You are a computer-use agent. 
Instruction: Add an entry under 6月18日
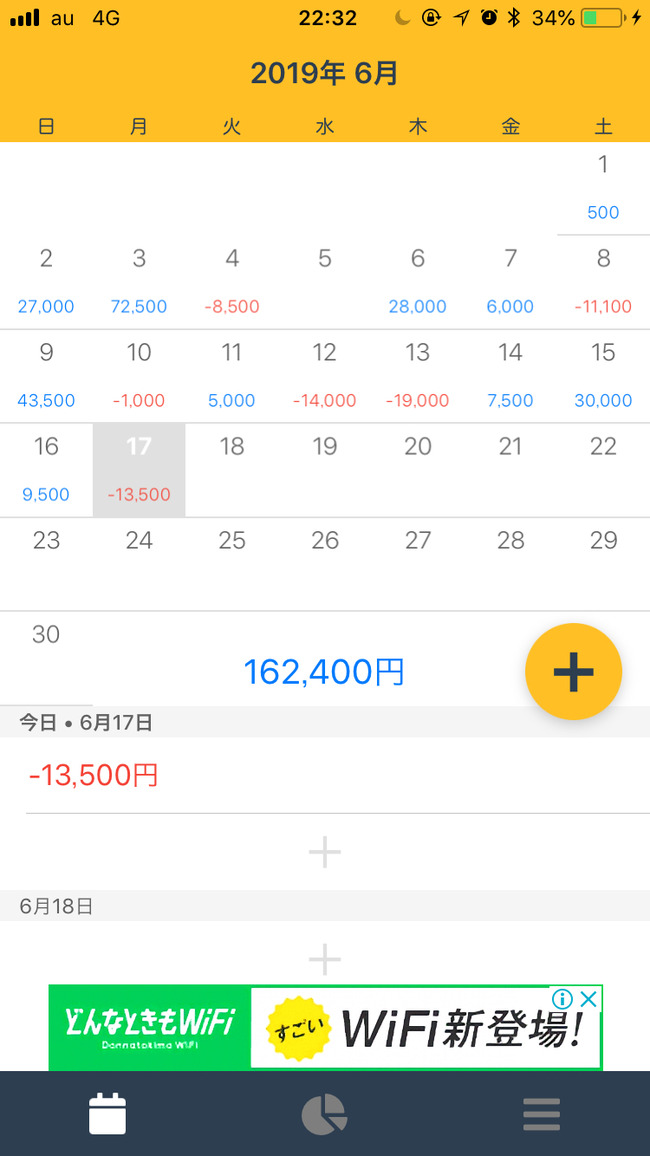click(x=324, y=959)
